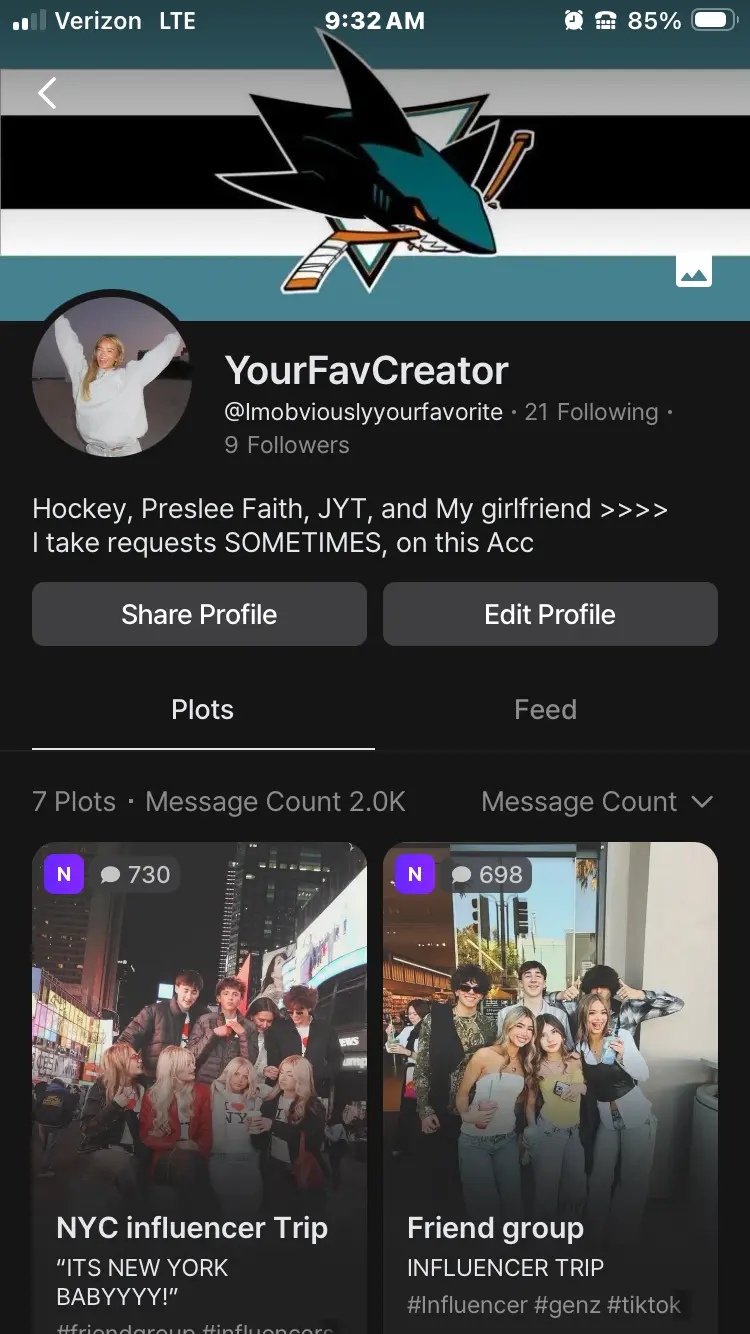Open Edit Profile
The image size is (750, 1334).
550,614
